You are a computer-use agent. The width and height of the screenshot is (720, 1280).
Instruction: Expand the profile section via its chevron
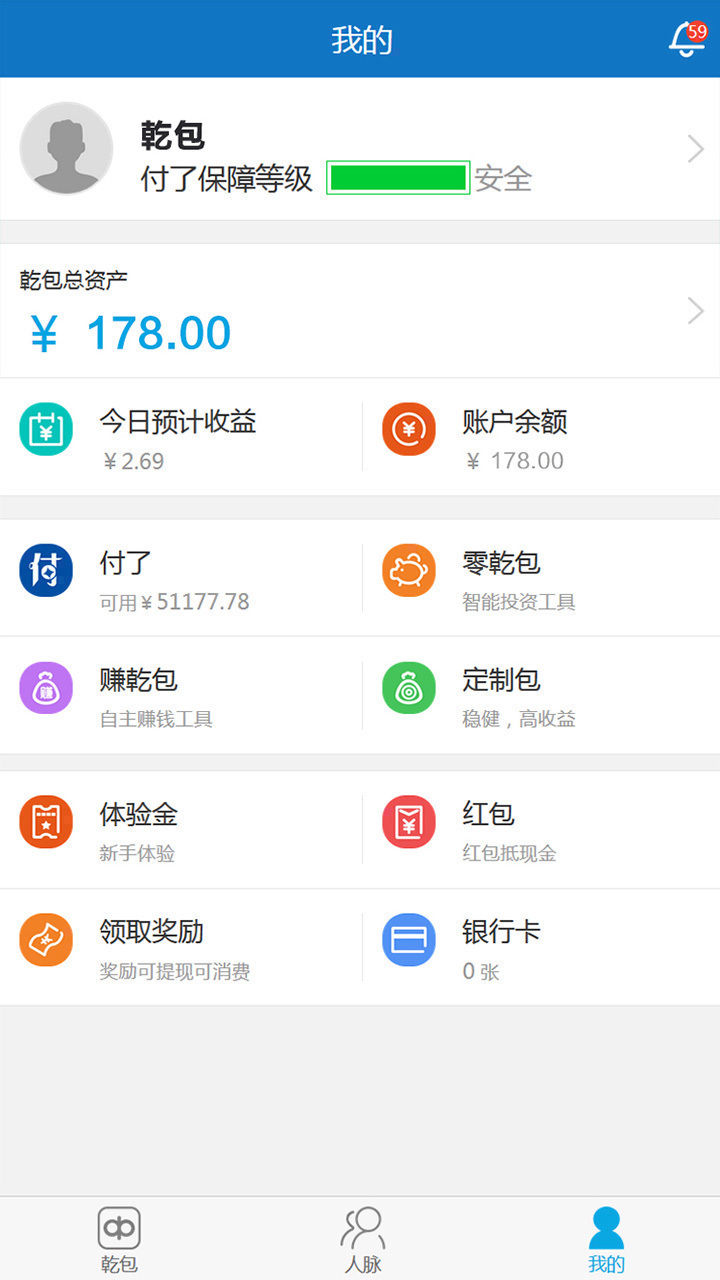pos(695,148)
